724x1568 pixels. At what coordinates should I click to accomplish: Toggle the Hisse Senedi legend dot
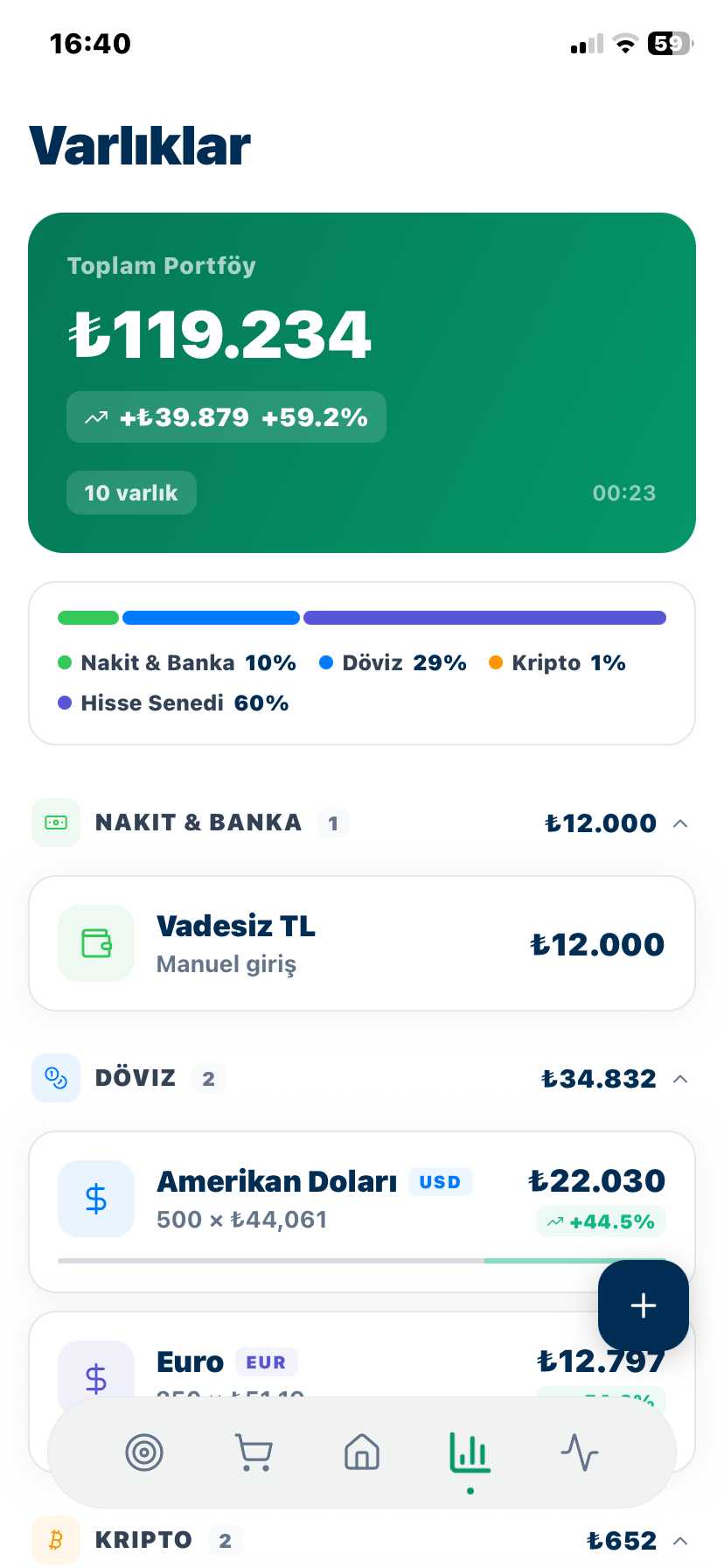tap(66, 703)
